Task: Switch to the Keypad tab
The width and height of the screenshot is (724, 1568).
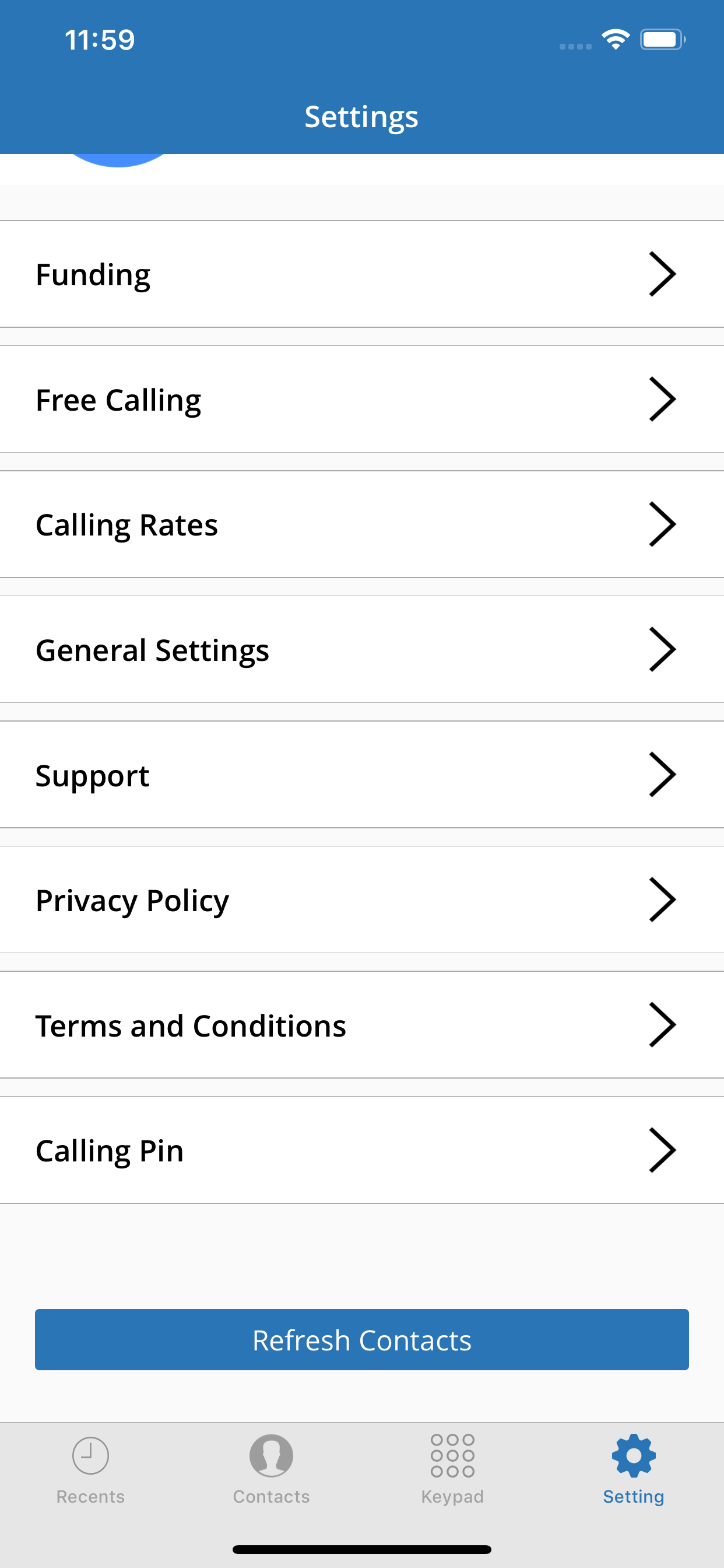Action: pyautogui.click(x=453, y=1470)
